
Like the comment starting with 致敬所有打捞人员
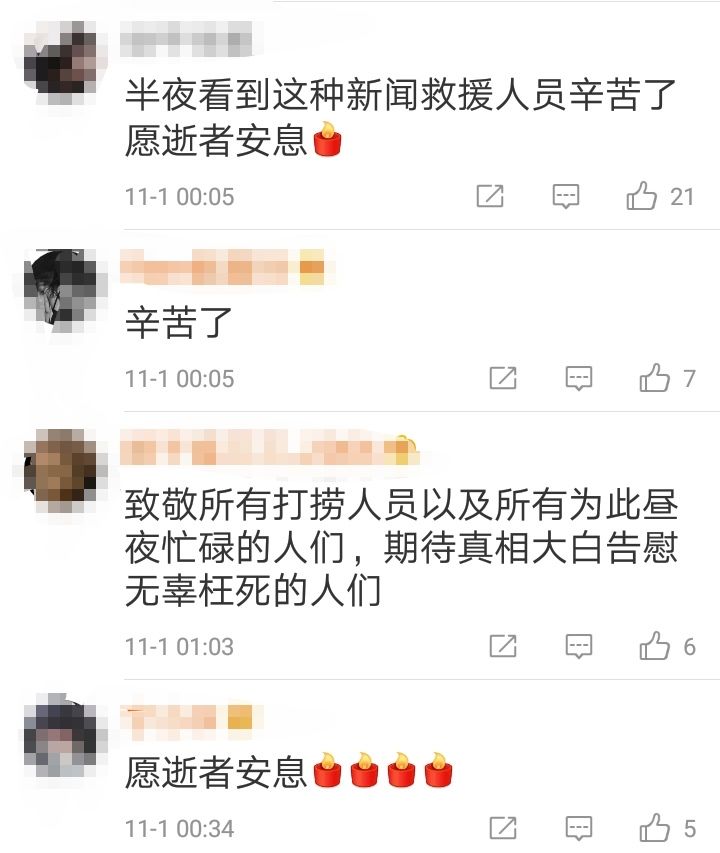pyautogui.click(x=655, y=646)
